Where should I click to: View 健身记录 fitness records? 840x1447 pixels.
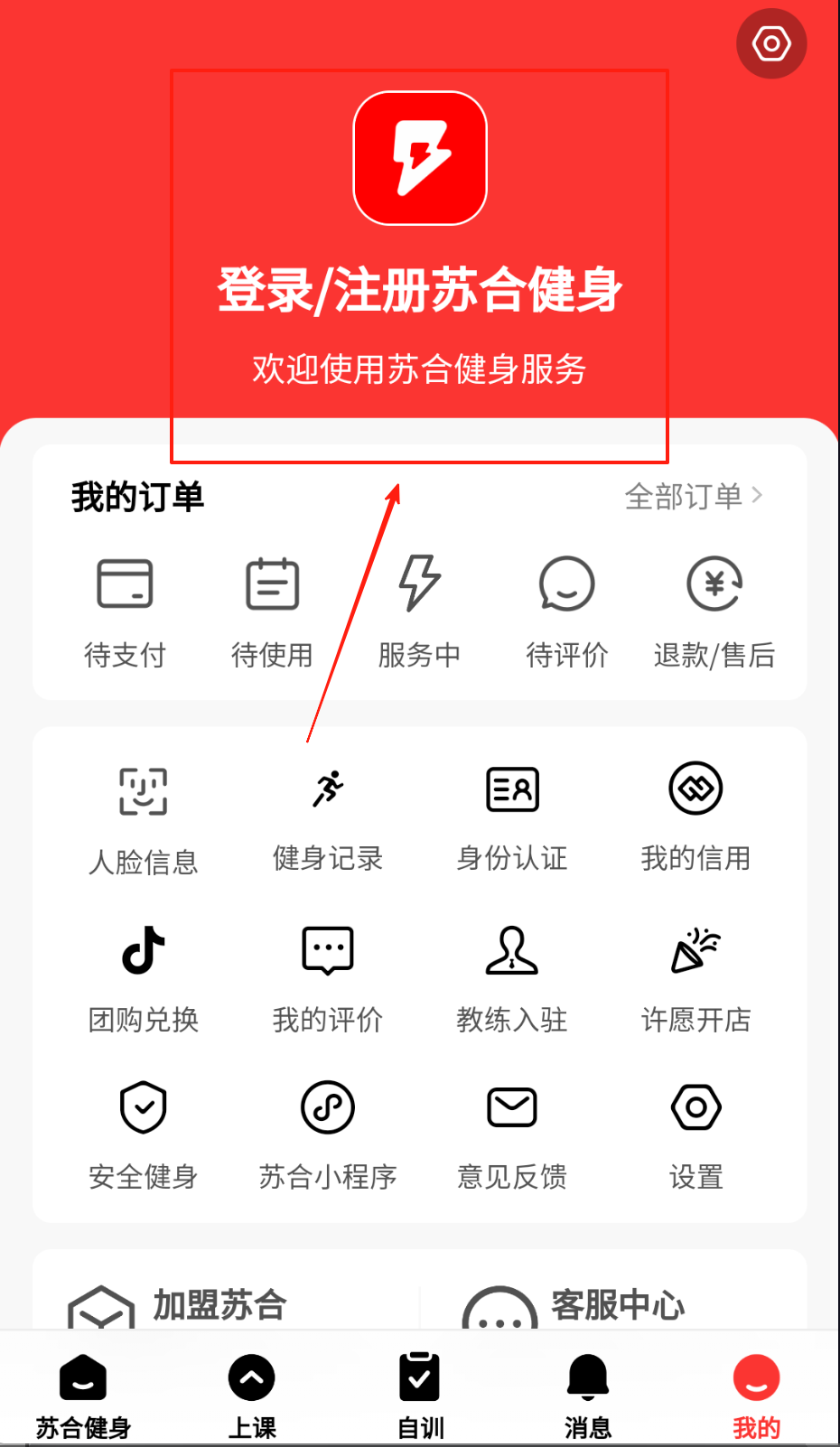[328, 817]
